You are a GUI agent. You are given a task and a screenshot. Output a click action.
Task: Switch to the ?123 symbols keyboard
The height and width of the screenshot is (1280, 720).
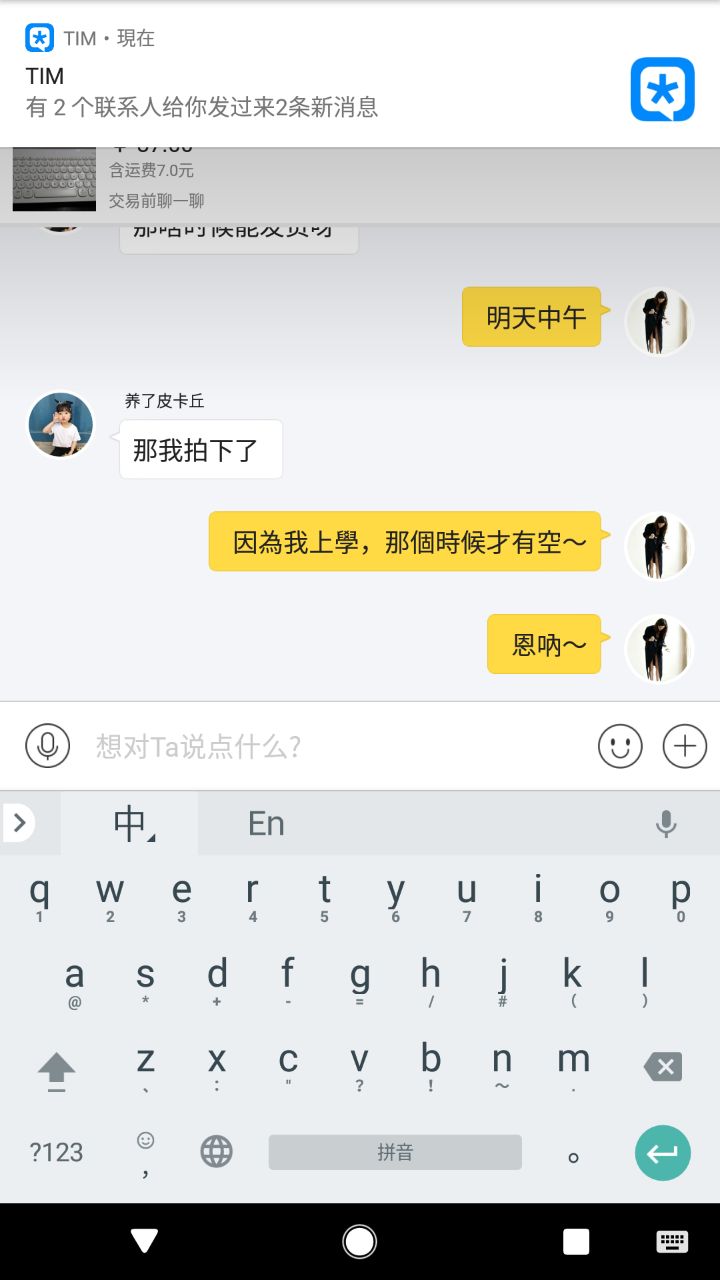(56, 1153)
